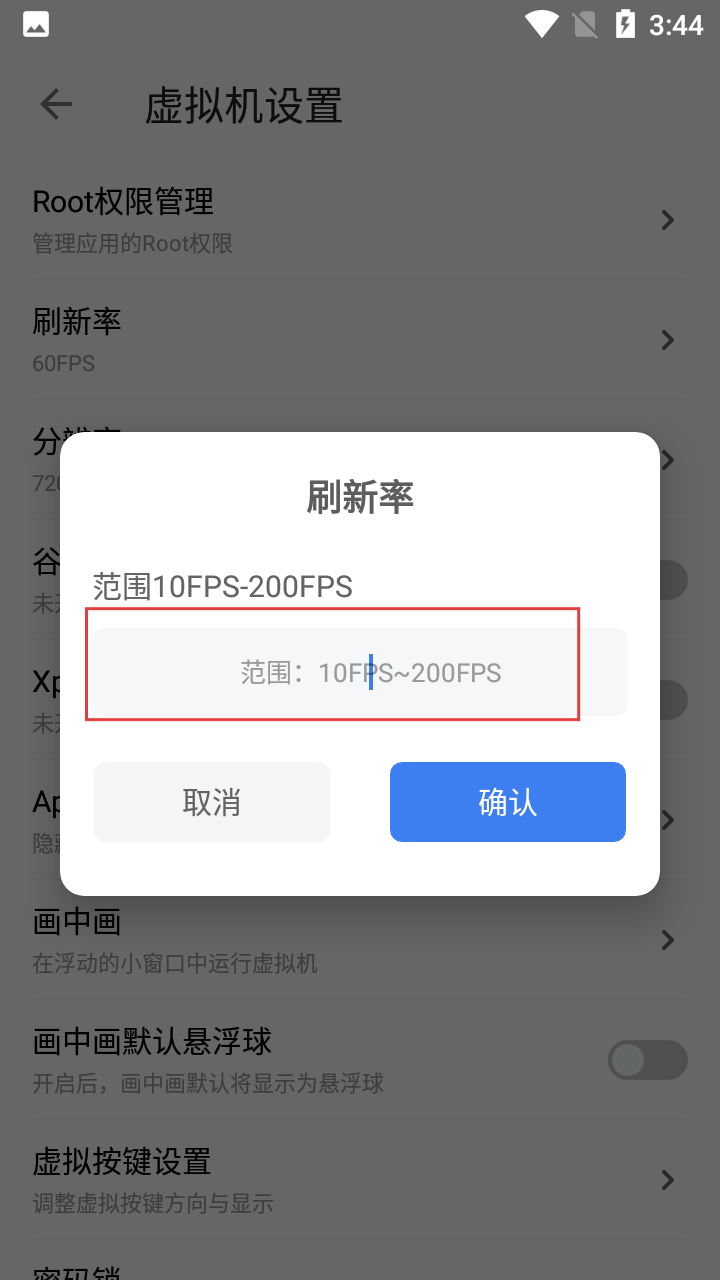Cancel the refresh rate dialog
This screenshot has width=720, height=1280.
tap(212, 802)
